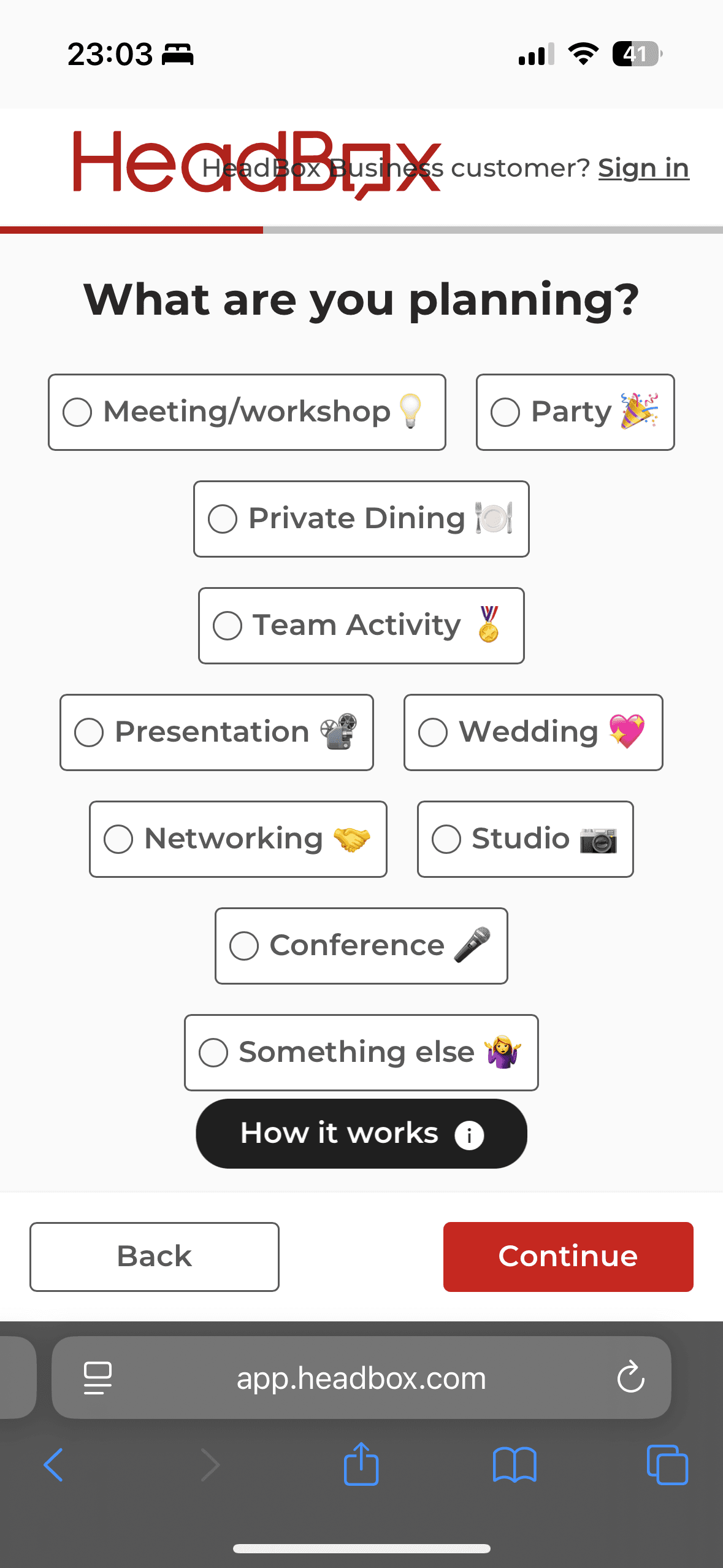Follow the Sign in link
The image size is (723, 1568).
pos(643,168)
